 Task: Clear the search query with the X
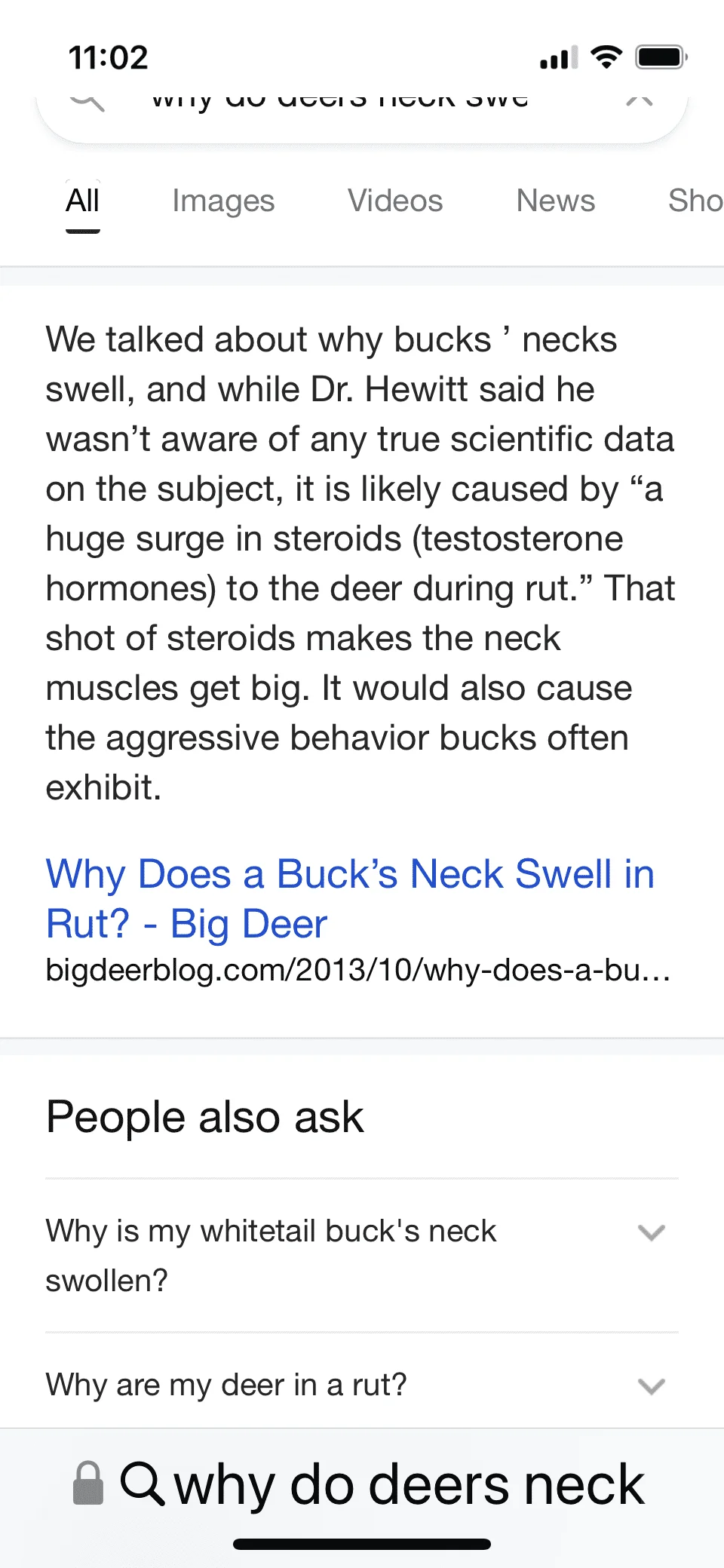[640, 100]
